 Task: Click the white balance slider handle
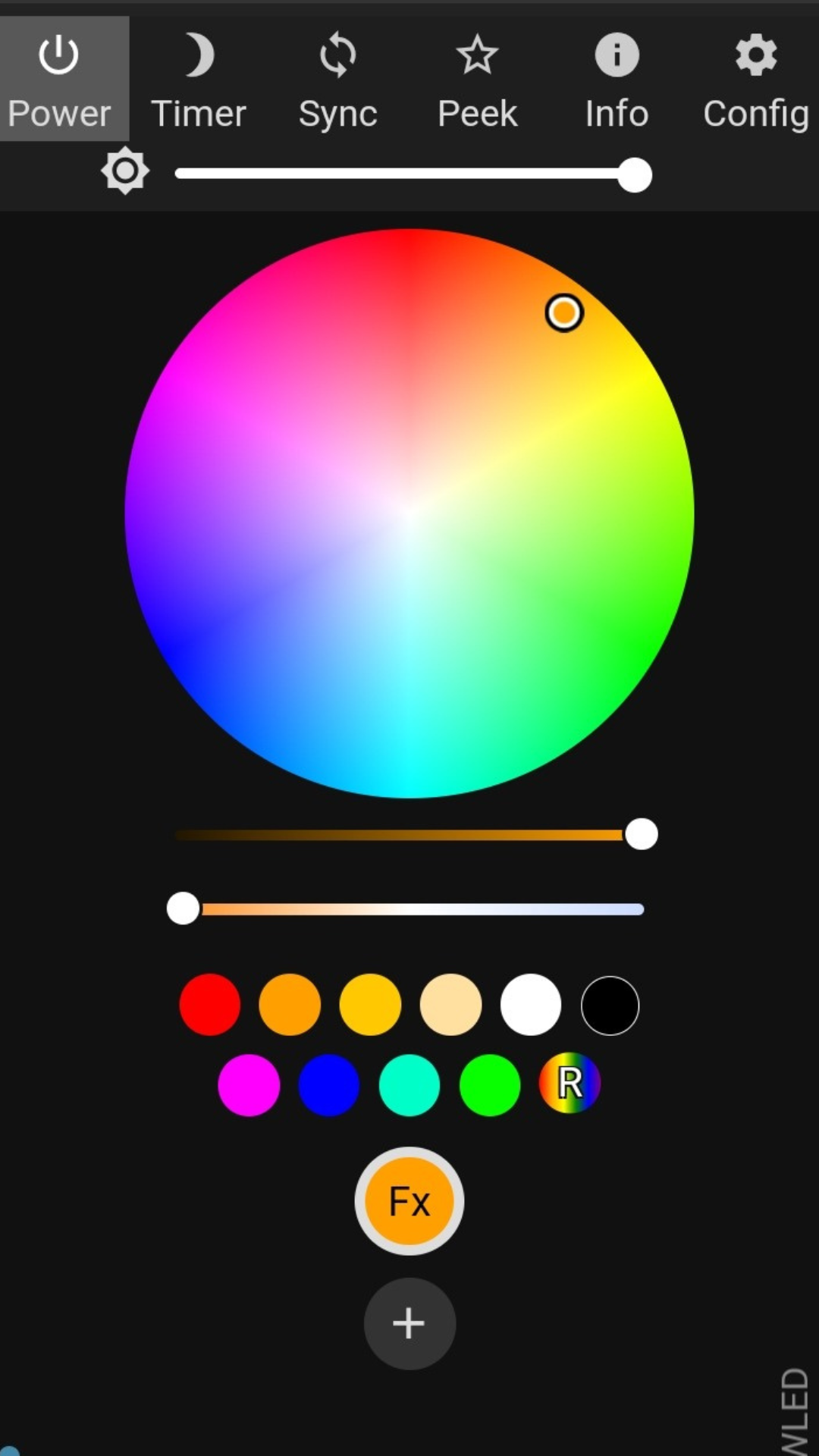tap(183, 908)
